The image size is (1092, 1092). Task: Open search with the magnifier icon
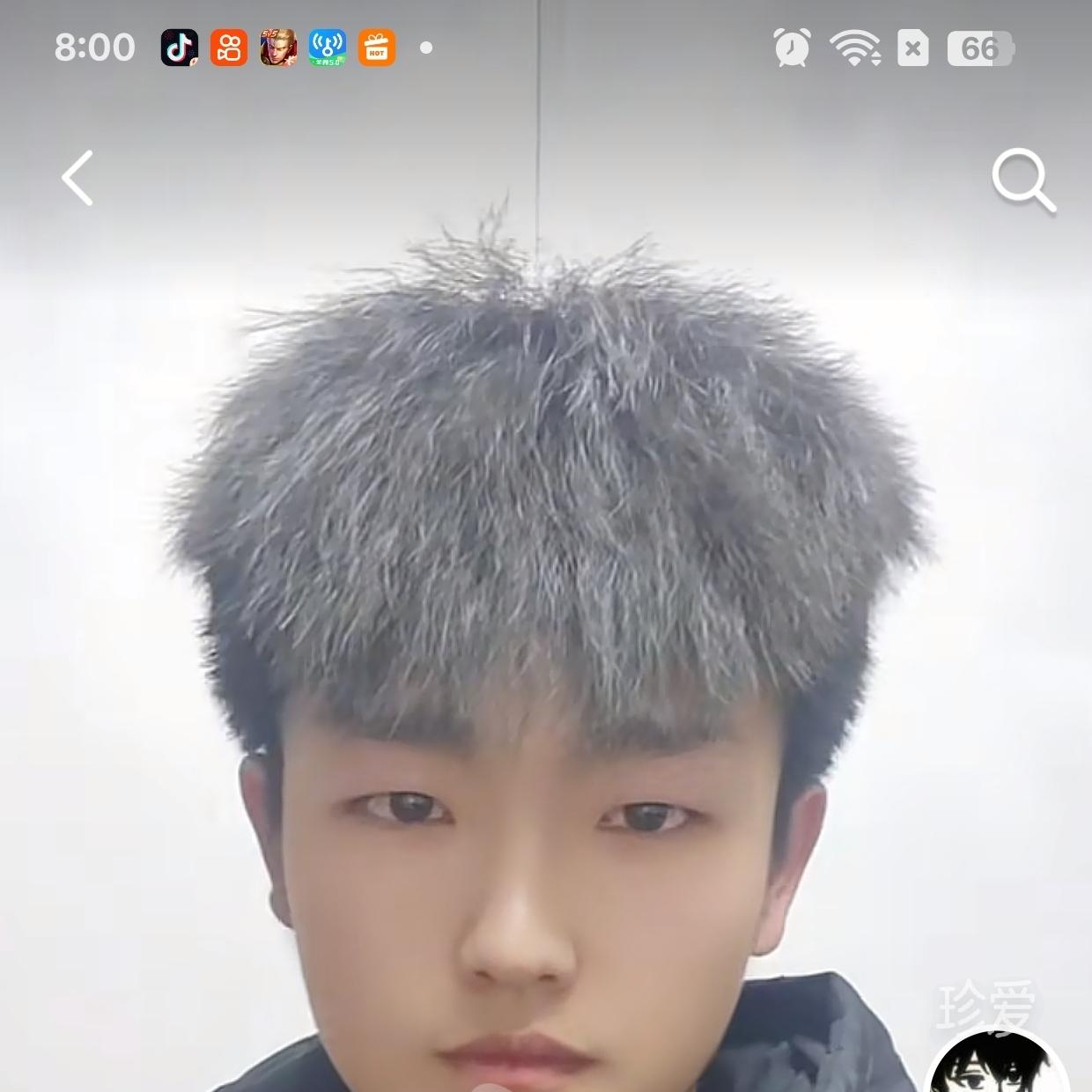[x=1022, y=181]
